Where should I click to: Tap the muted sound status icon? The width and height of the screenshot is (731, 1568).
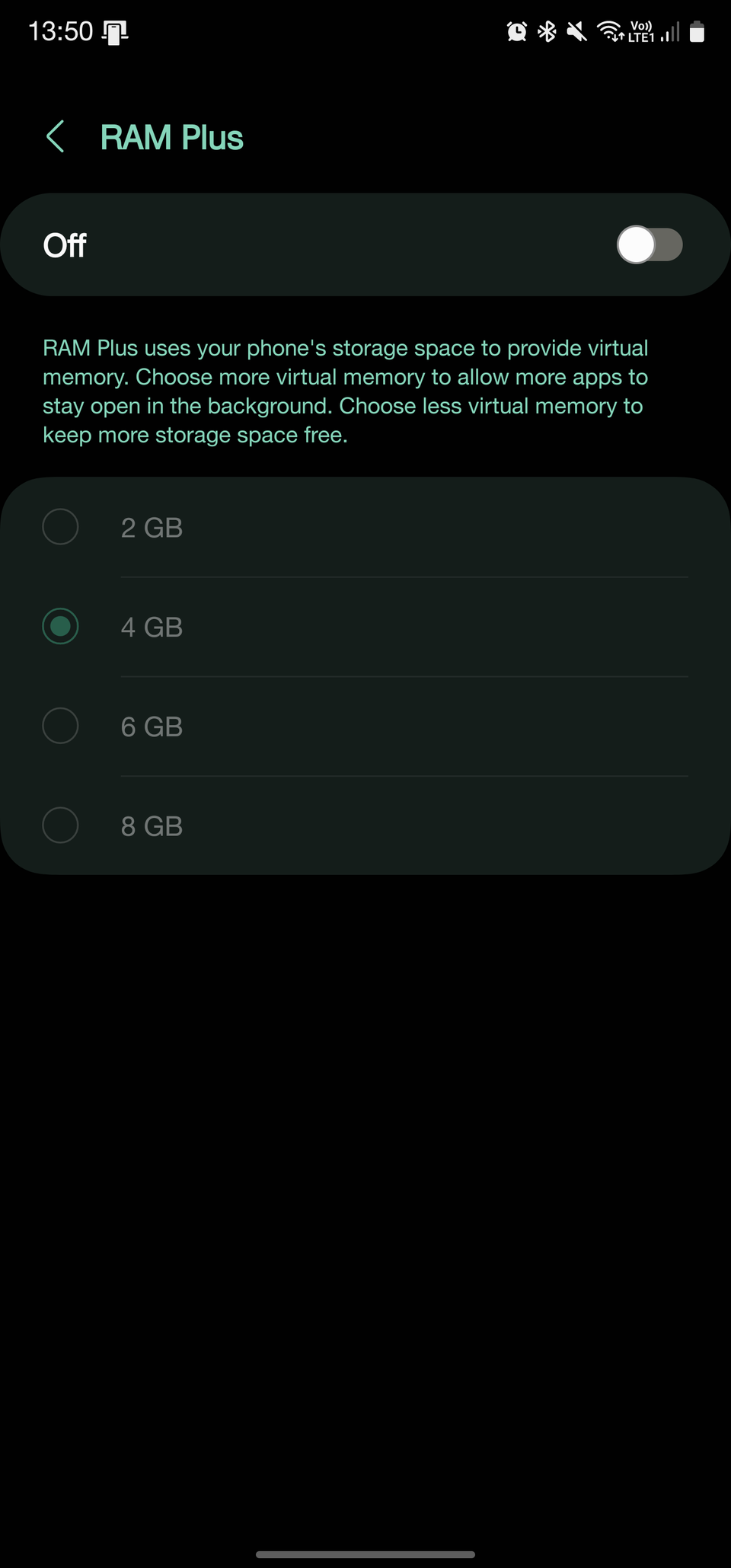[575, 31]
